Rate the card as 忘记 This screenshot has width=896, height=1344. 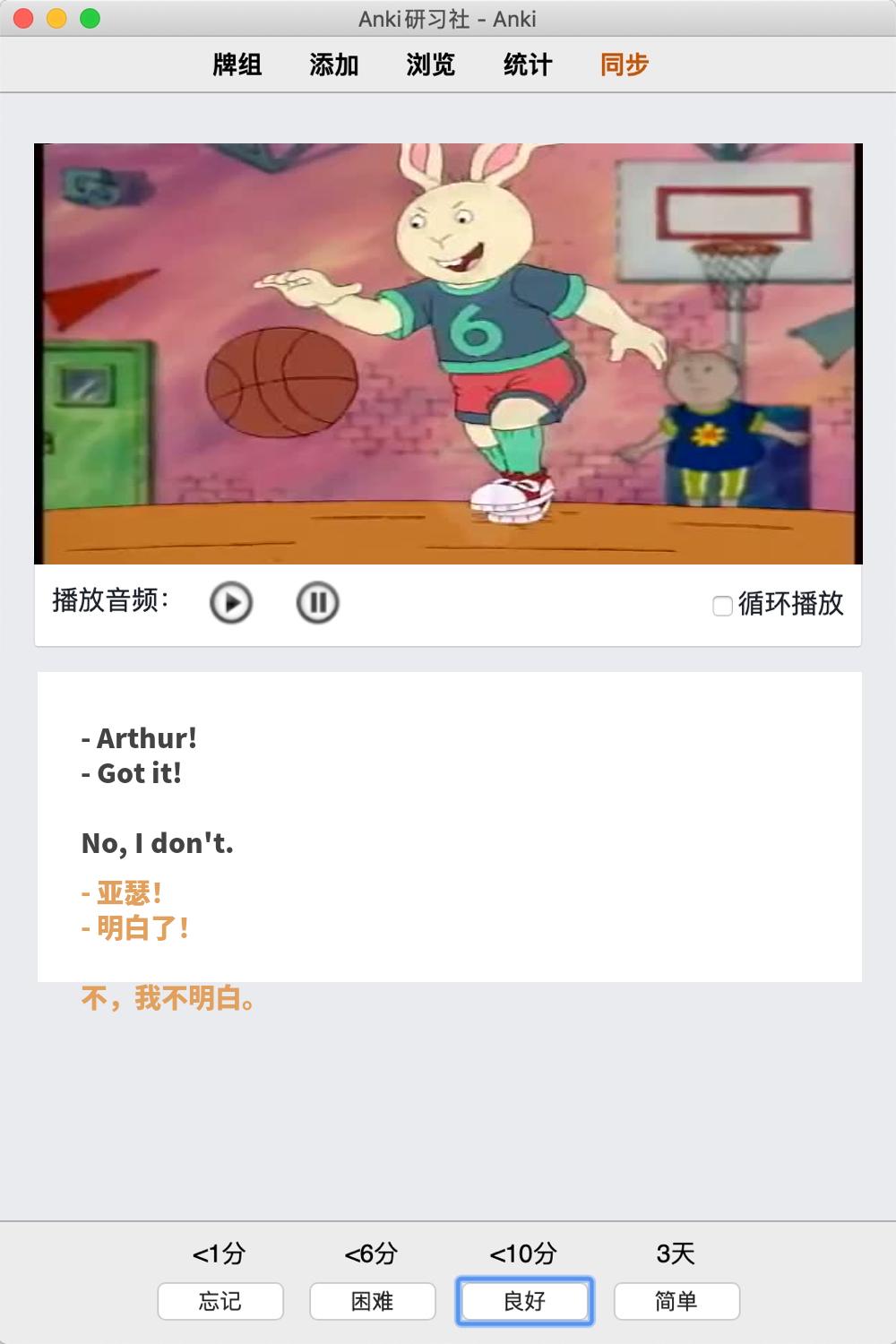[220, 1301]
